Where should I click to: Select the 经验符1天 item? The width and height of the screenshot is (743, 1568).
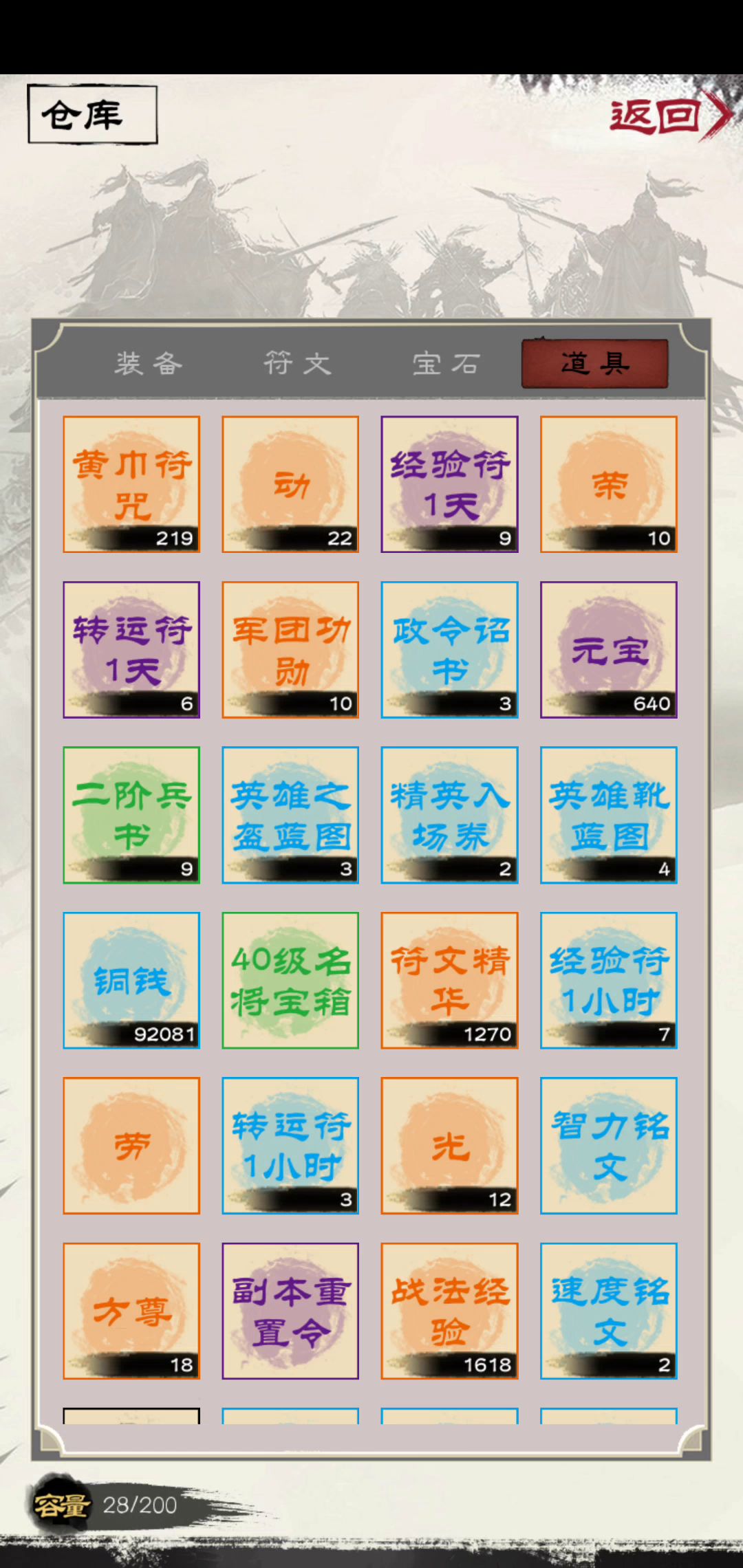449,484
